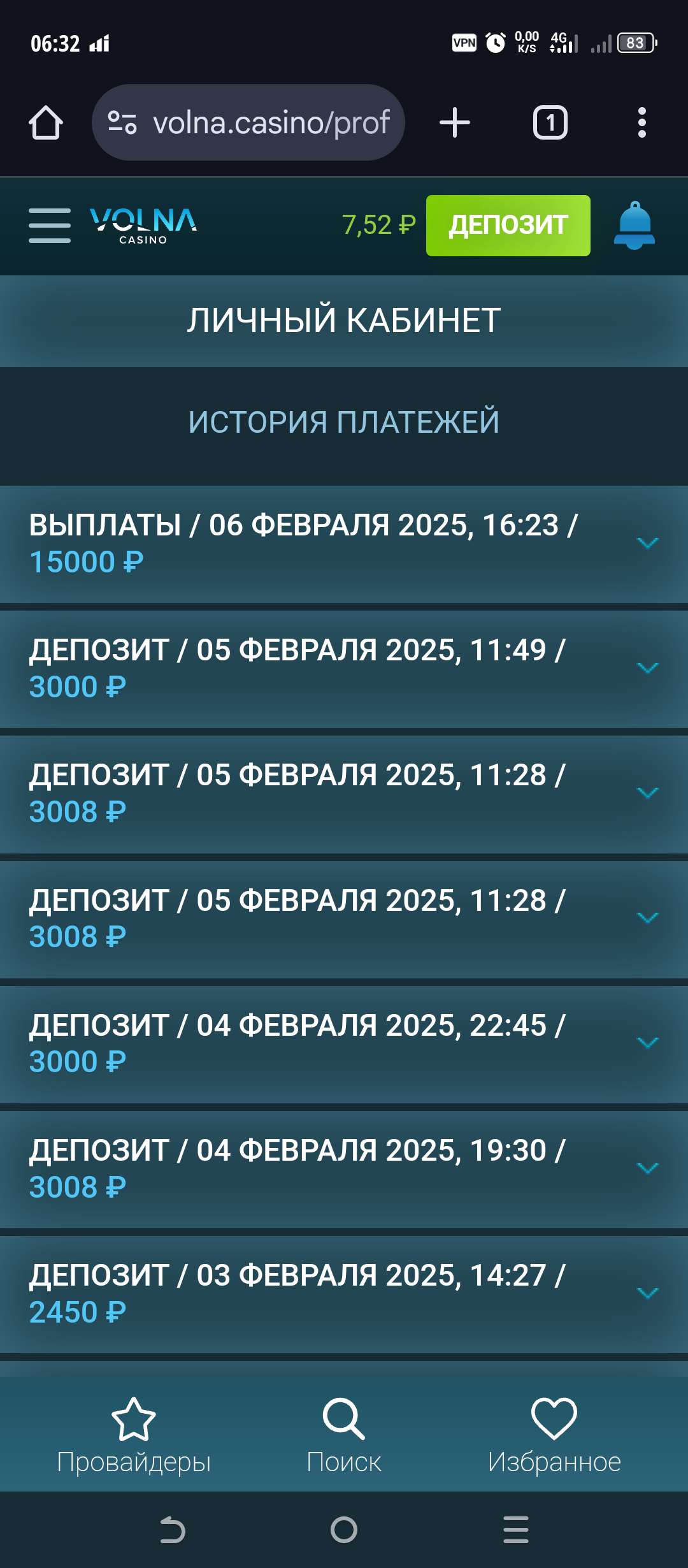Tap the address bar URL
Image resolution: width=688 pixels, height=1568 pixels.
(274, 123)
